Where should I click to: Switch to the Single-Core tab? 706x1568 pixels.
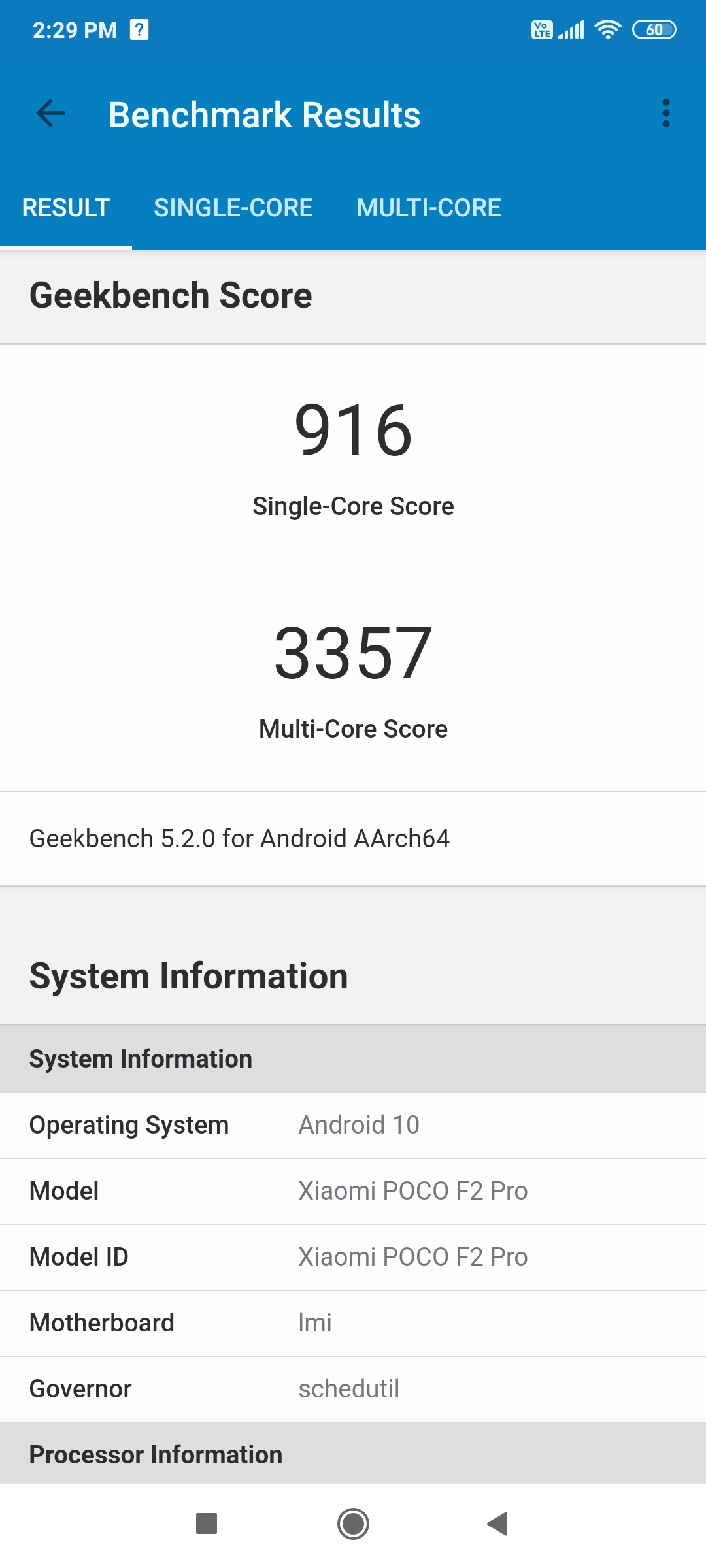coord(233,208)
